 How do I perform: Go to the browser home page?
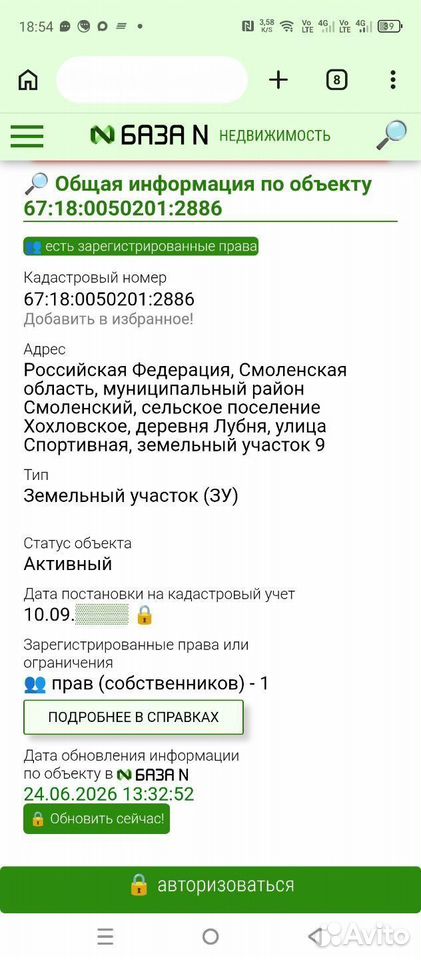pos(28,80)
